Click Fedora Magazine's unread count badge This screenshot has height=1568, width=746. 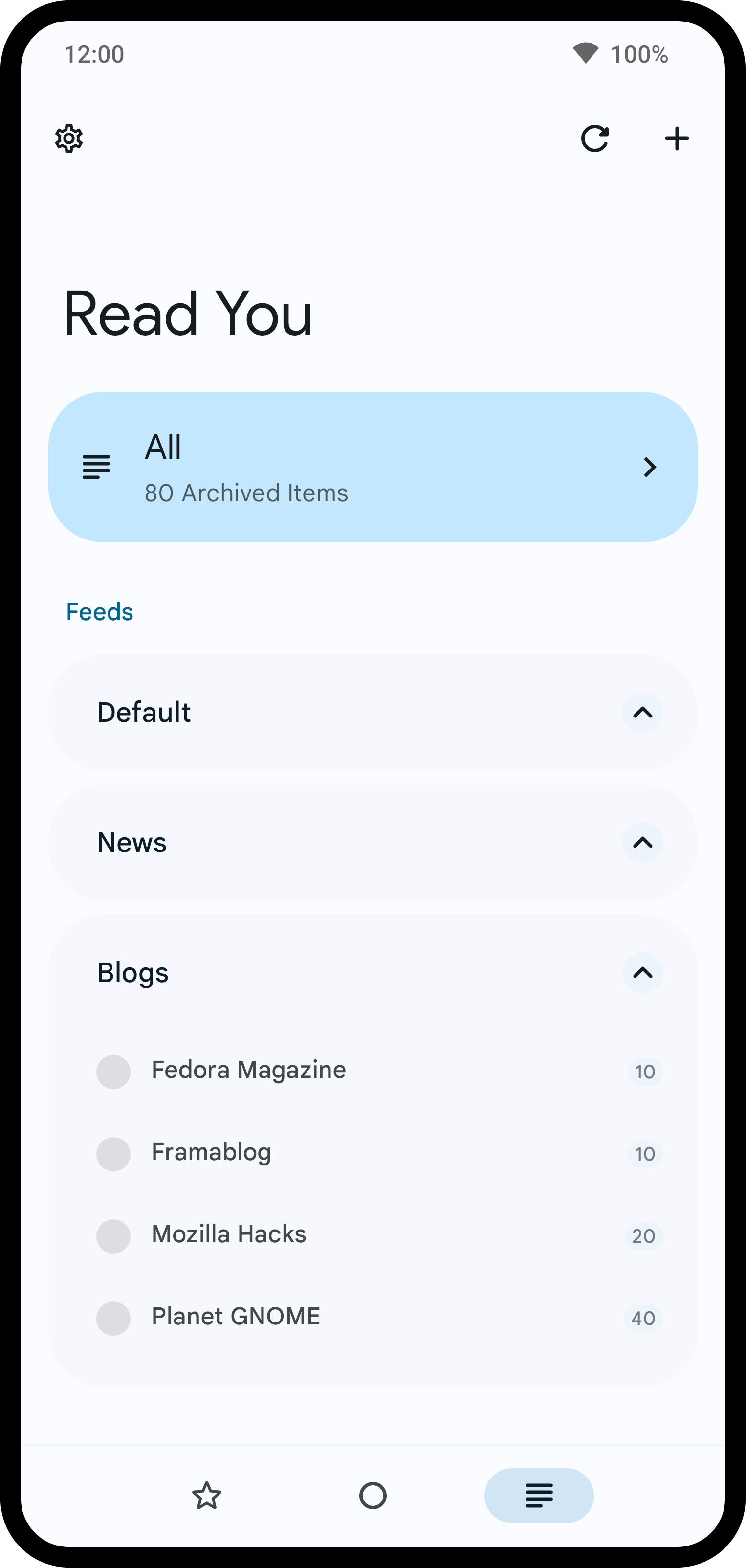(644, 1072)
